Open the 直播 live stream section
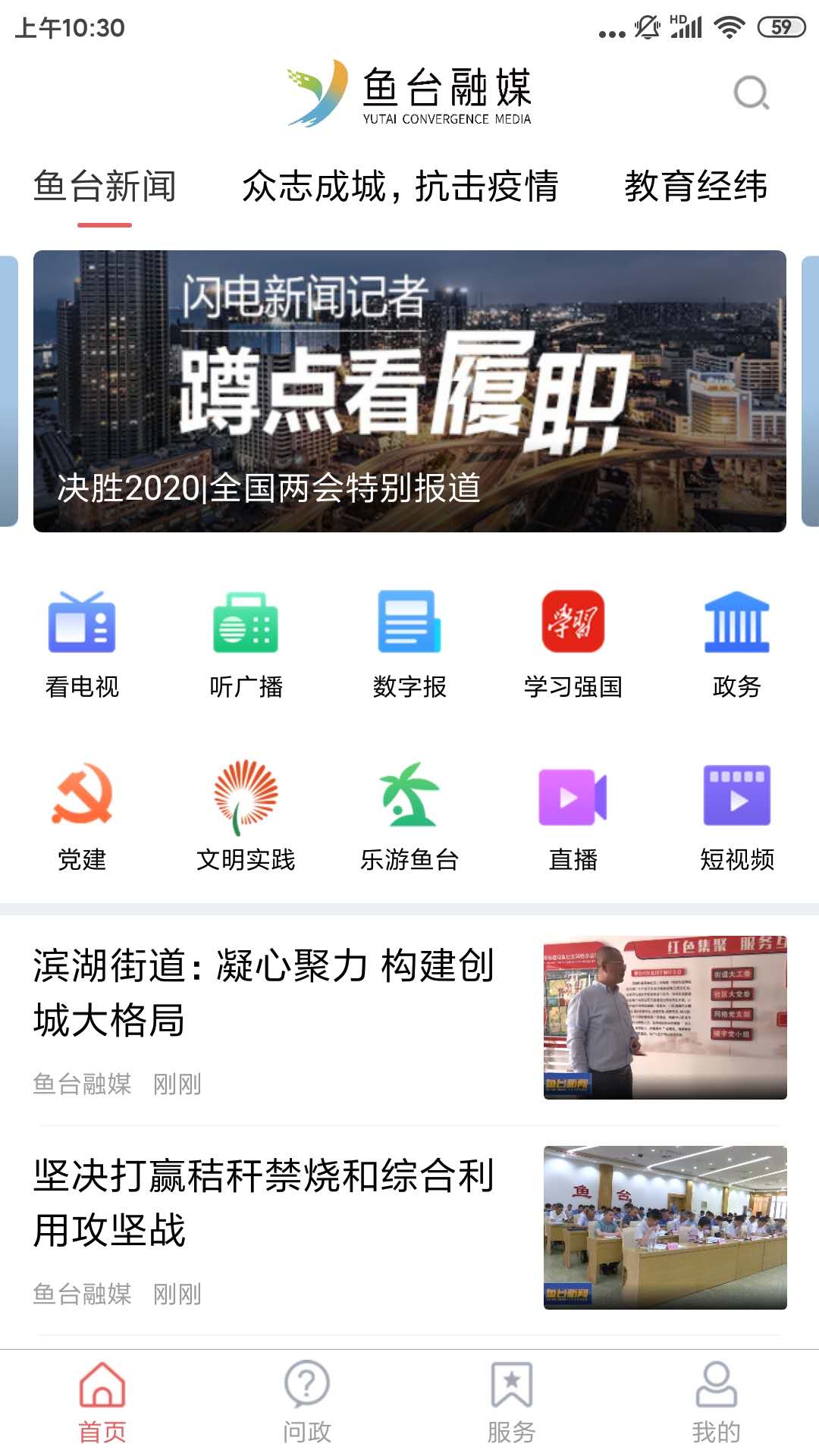819x1456 pixels. 573,817
